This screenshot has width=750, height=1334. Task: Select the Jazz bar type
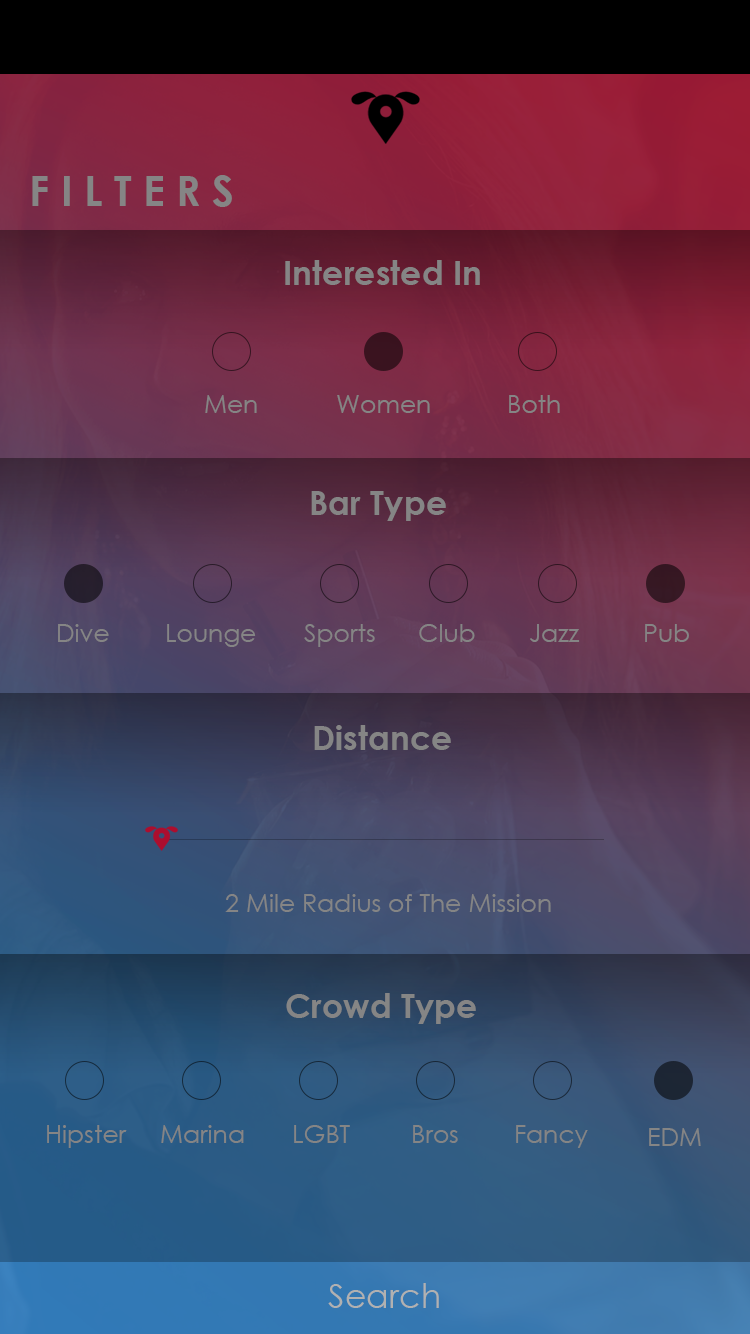pyautogui.click(x=557, y=584)
